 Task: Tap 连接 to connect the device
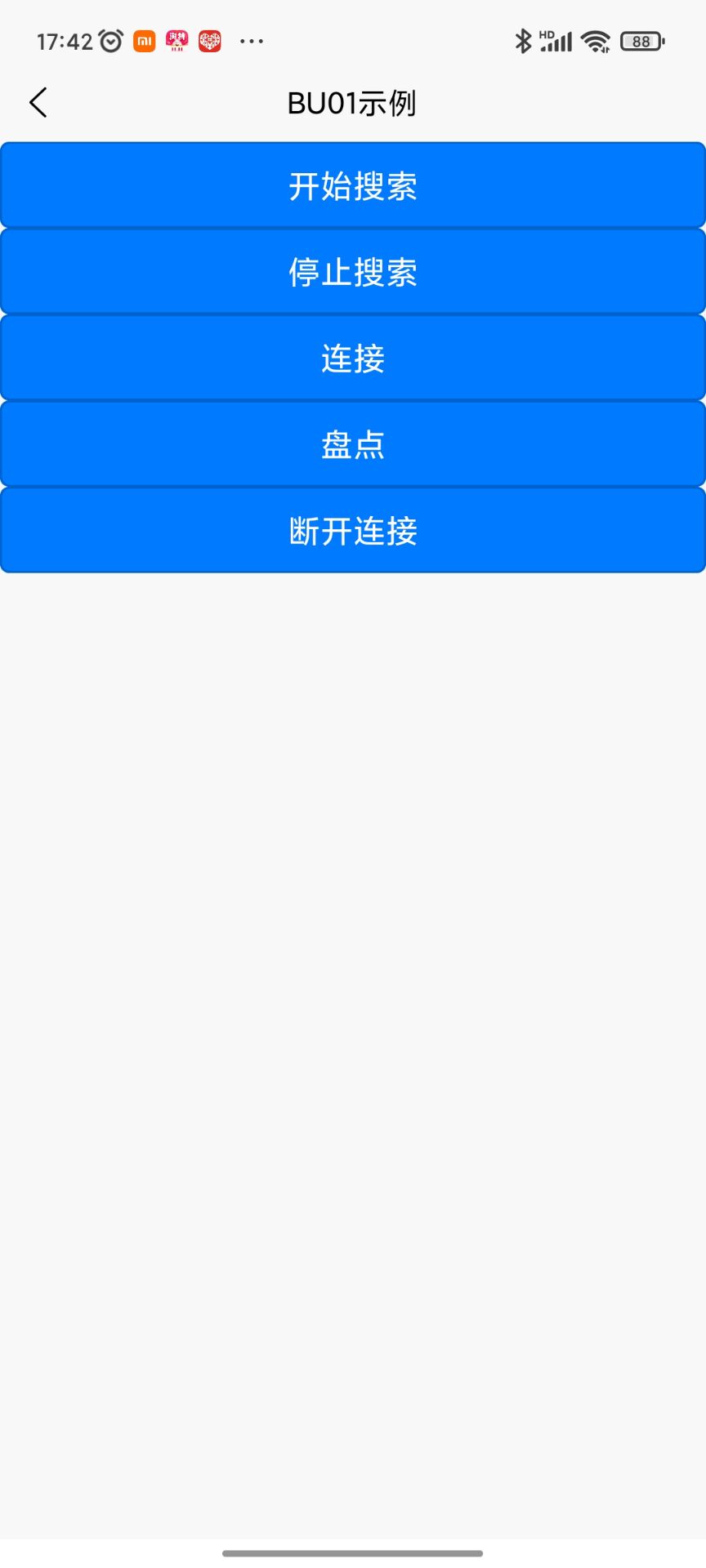[x=353, y=357]
